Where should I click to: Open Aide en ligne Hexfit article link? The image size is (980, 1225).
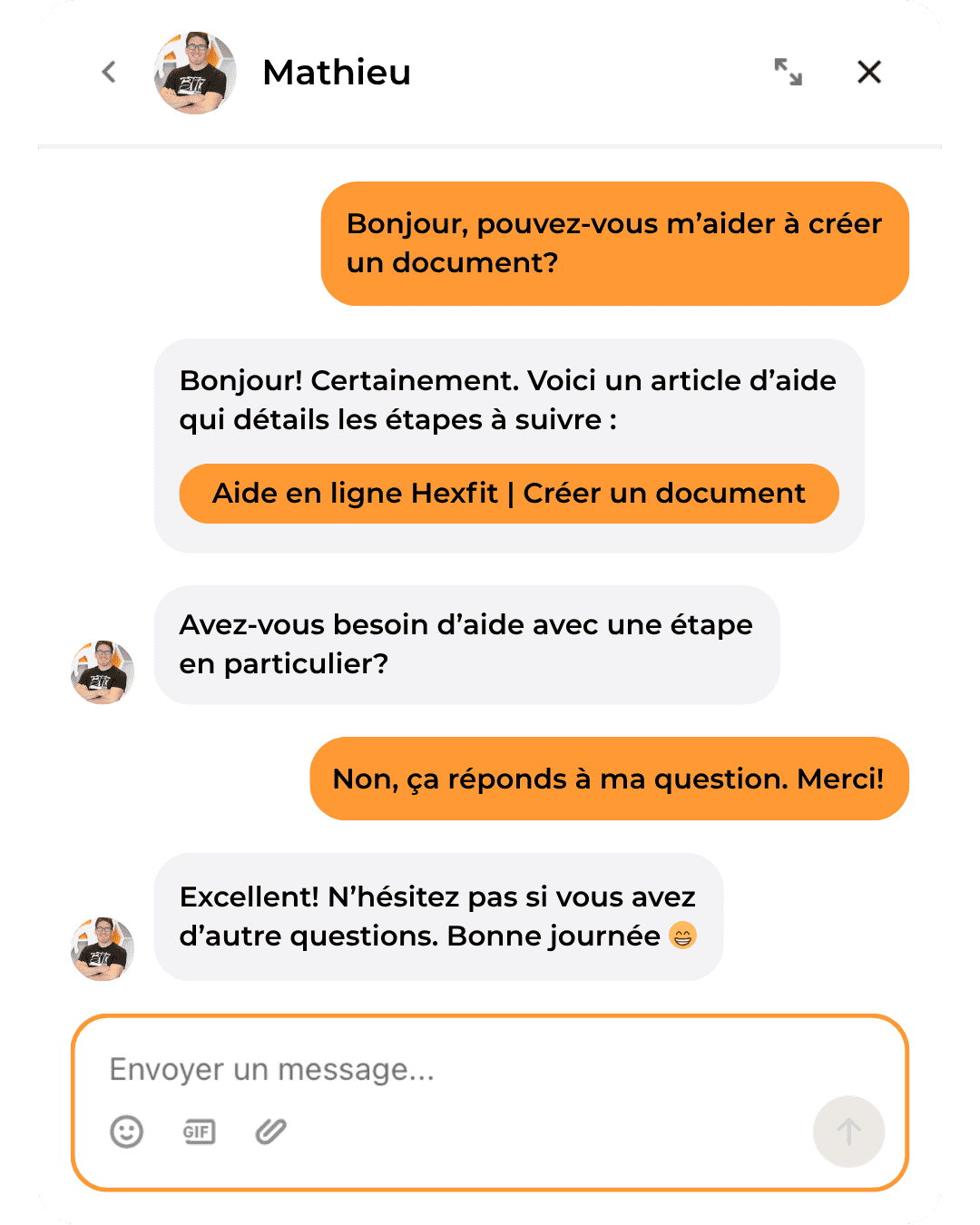click(x=508, y=494)
